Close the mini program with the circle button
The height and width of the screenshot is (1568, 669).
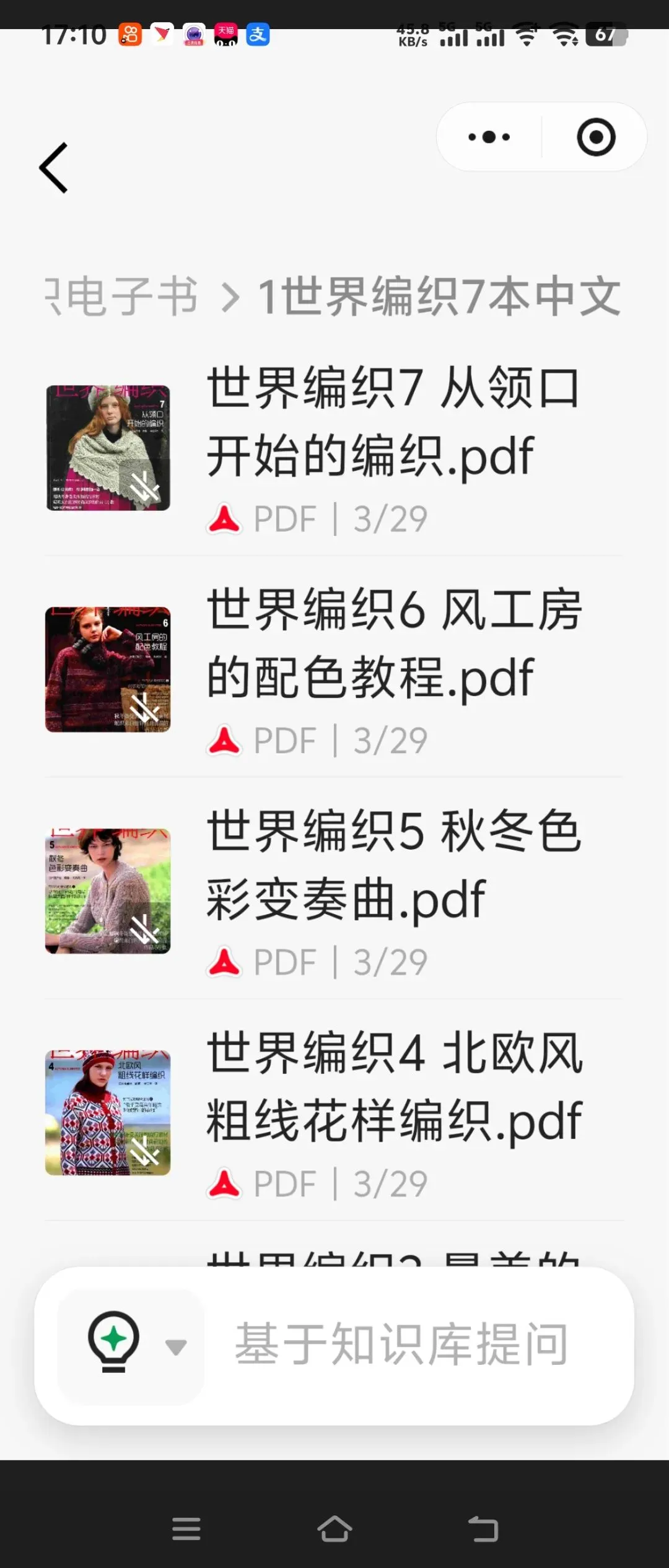pos(596,137)
